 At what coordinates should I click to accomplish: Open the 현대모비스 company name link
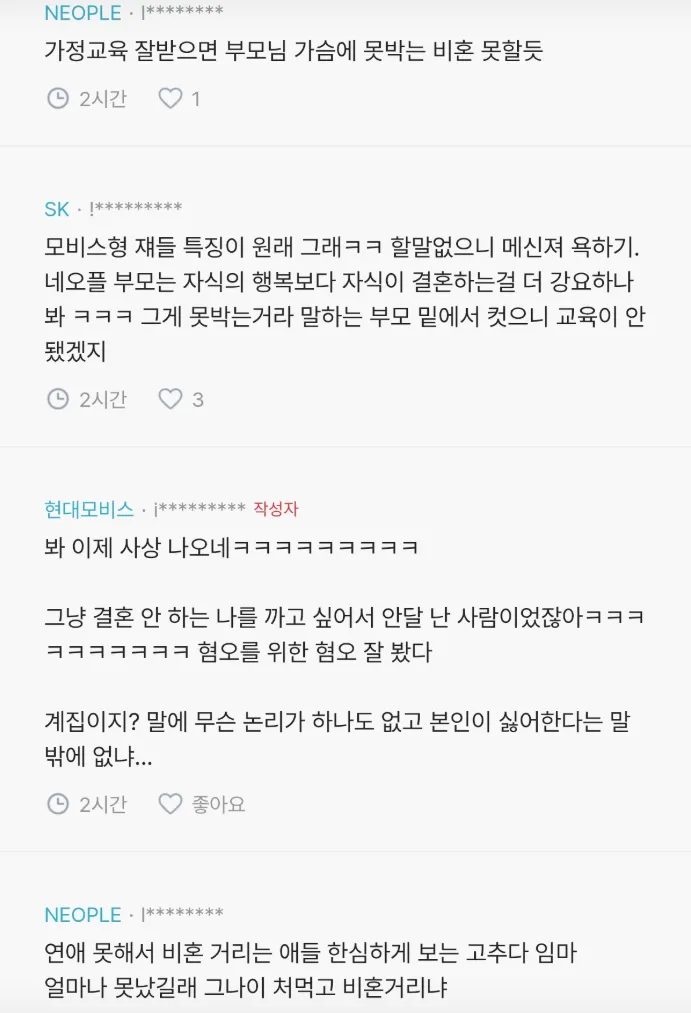point(89,509)
